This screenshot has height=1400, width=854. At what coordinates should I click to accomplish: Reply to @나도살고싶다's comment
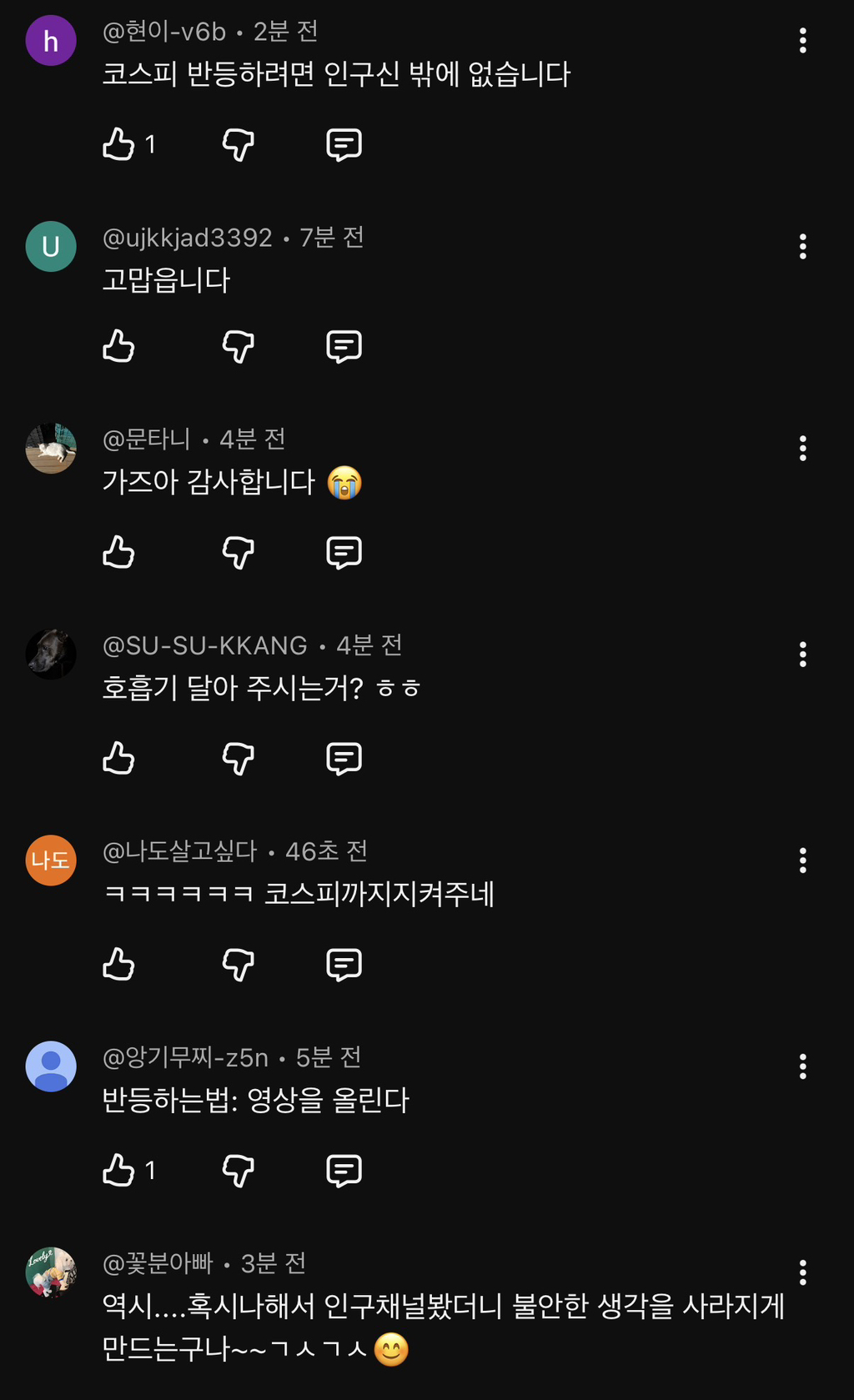pos(344,965)
